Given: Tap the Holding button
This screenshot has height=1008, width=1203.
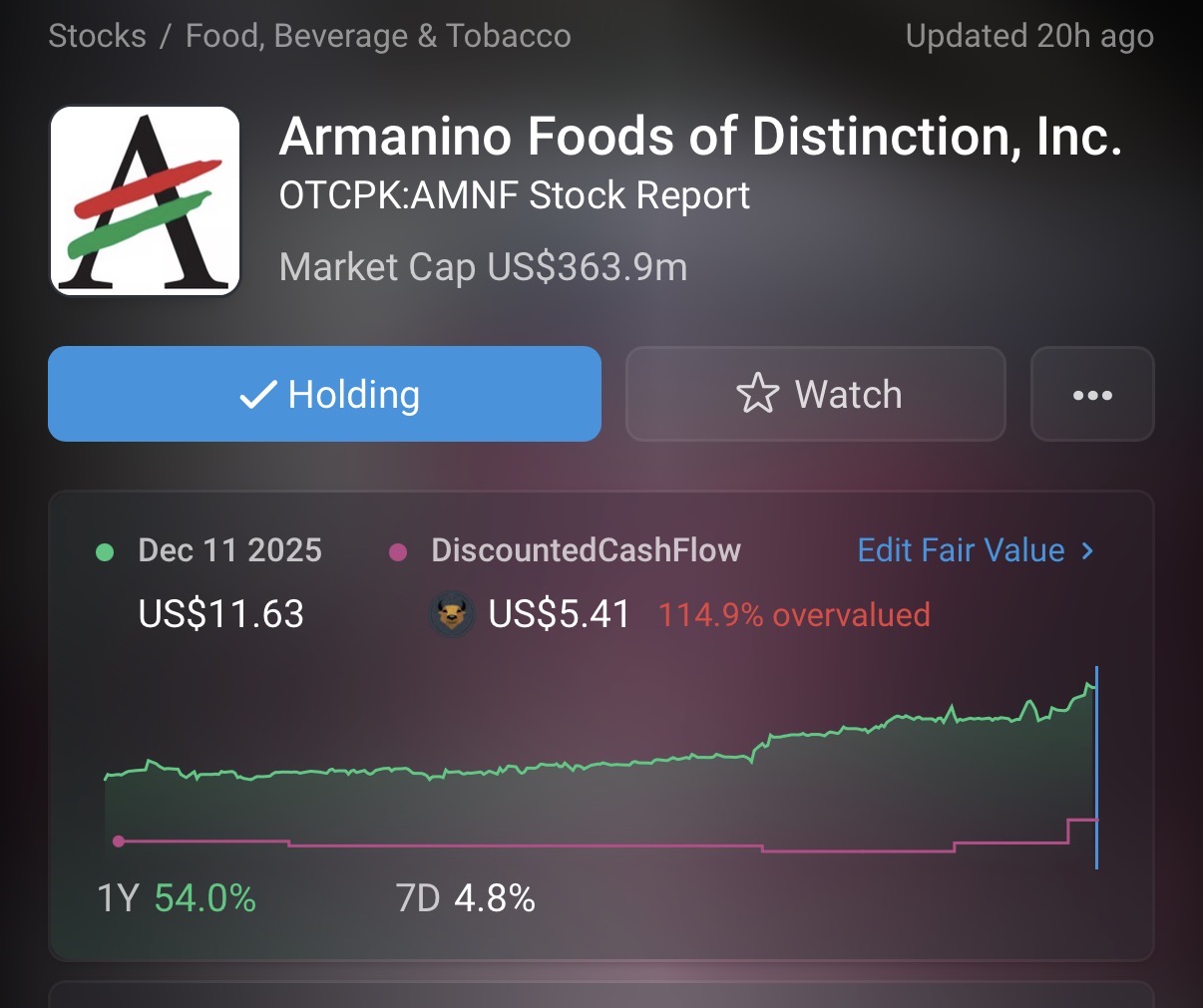Looking at the screenshot, I should point(324,394).
